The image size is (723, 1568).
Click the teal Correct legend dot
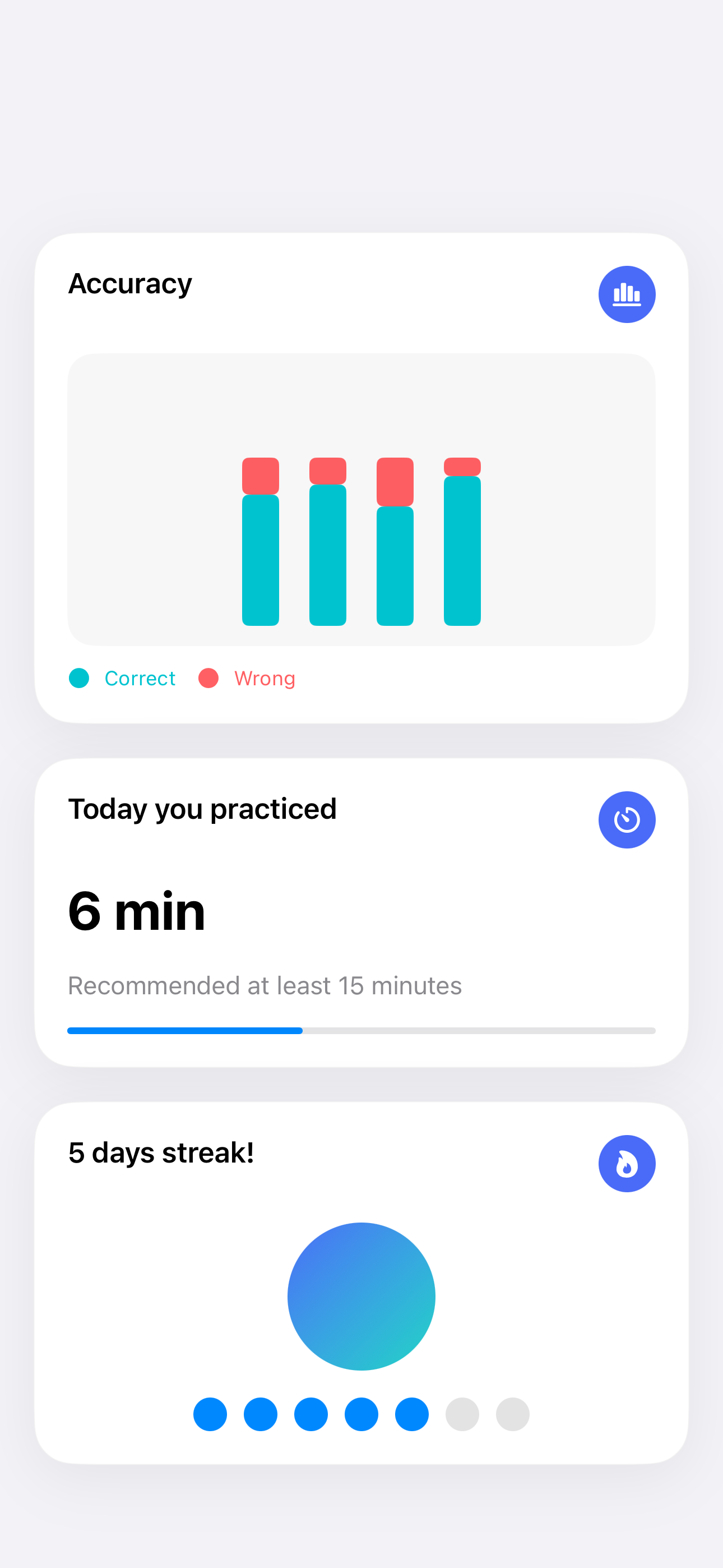[x=78, y=678]
